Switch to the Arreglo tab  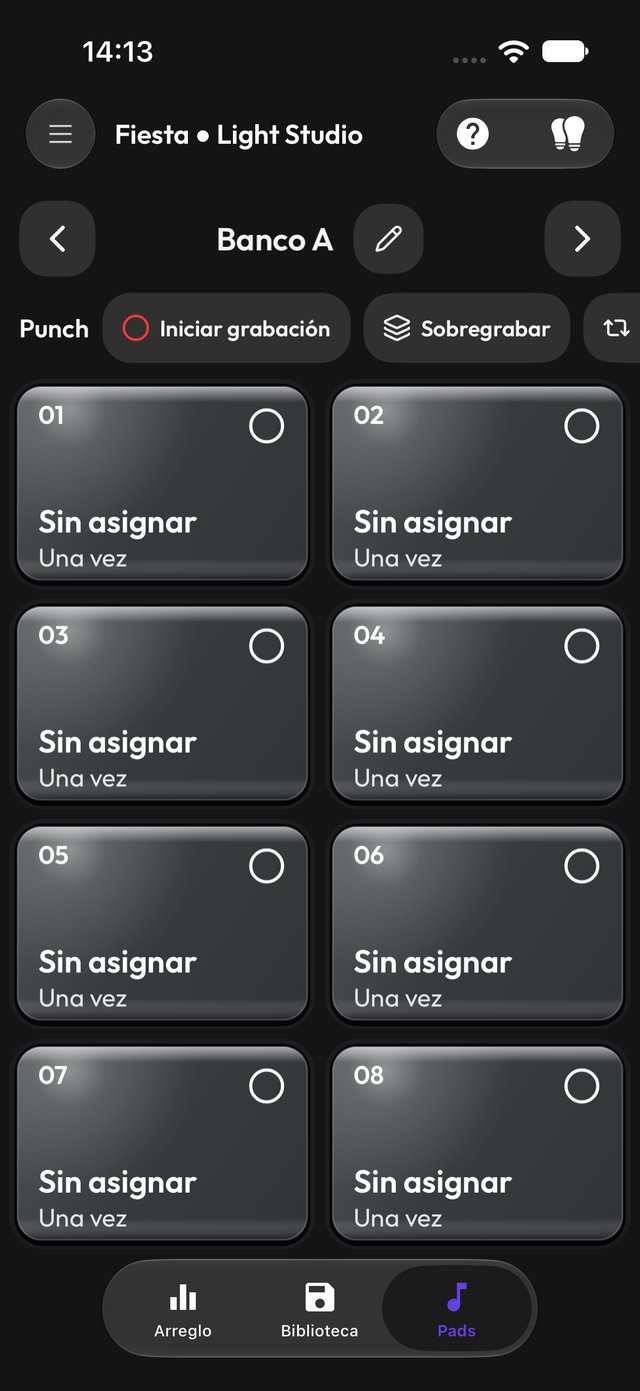pos(183,1310)
